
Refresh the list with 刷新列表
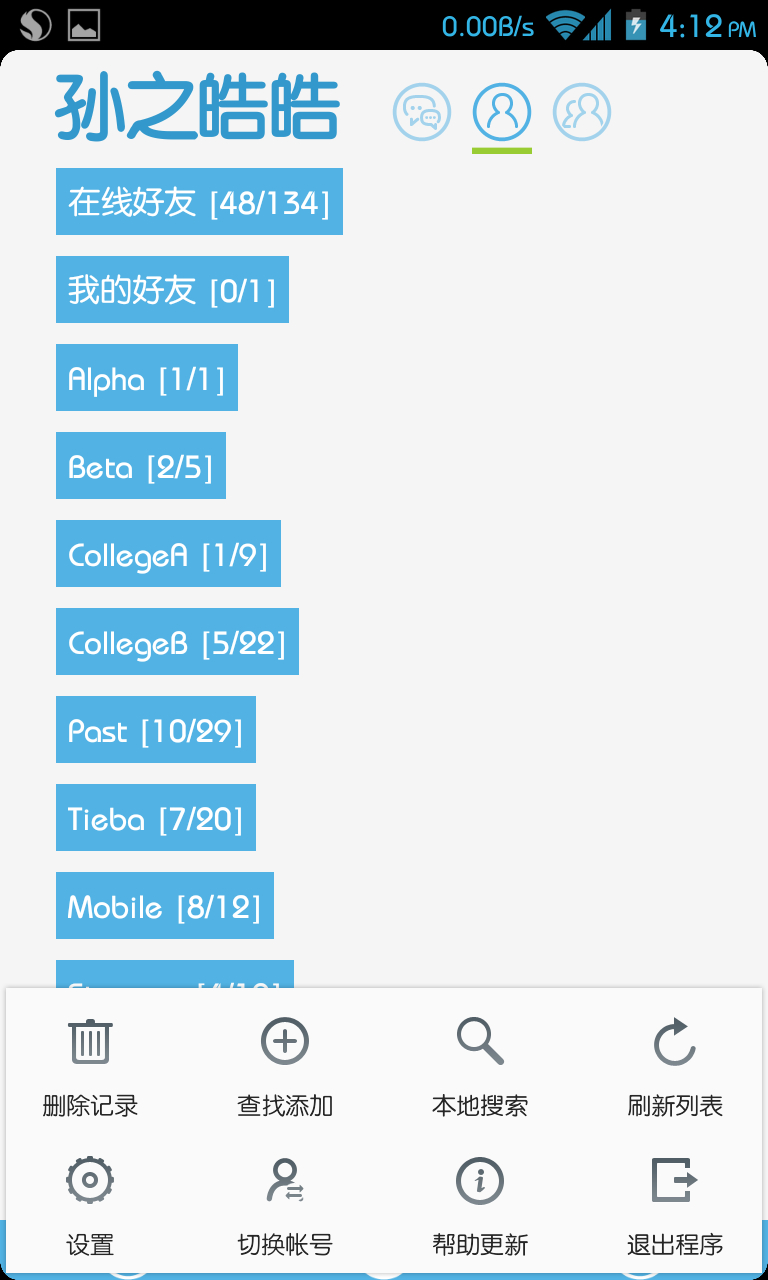(675, 1066)
